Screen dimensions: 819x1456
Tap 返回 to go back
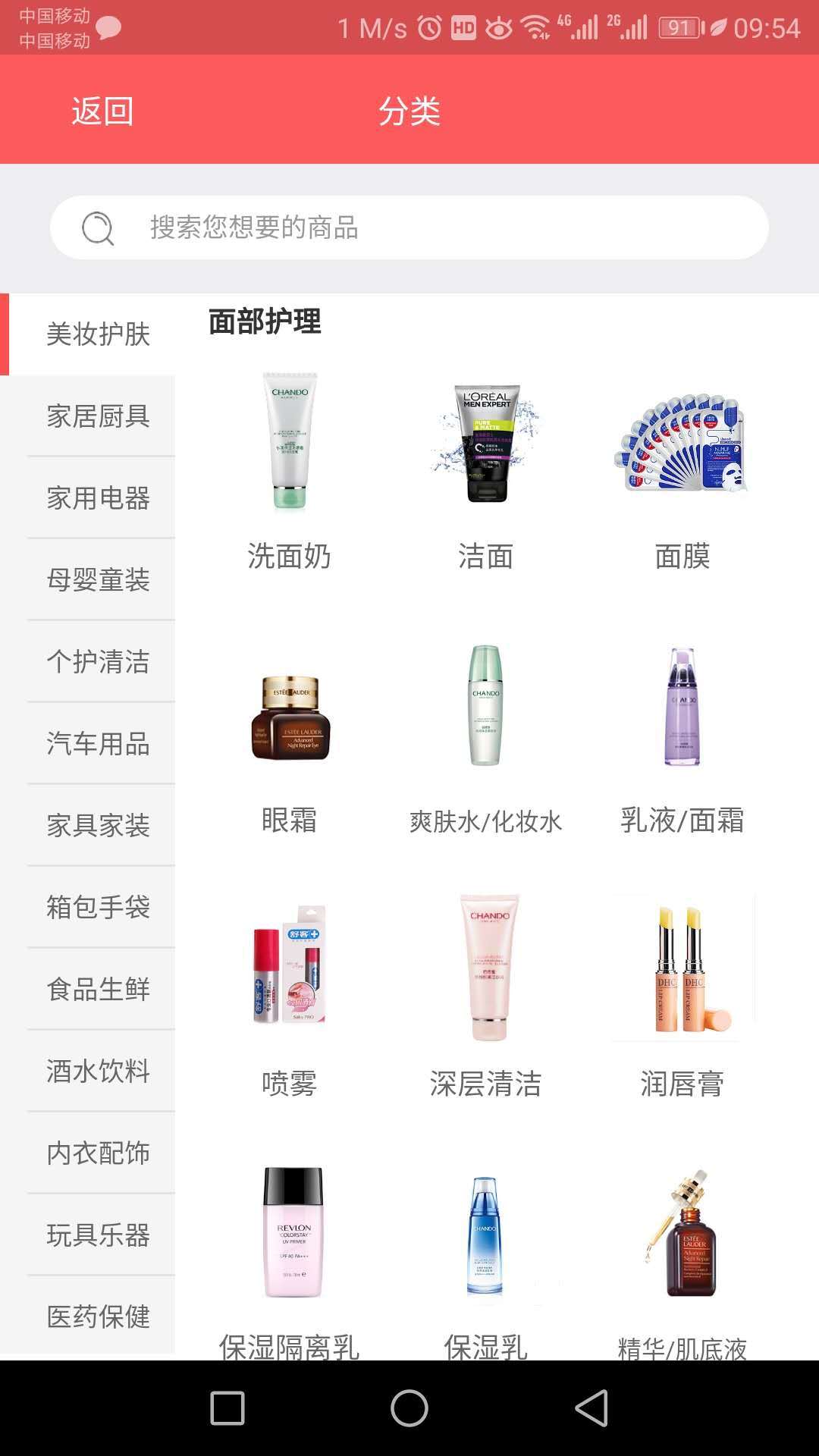click(x=102, y=111)
